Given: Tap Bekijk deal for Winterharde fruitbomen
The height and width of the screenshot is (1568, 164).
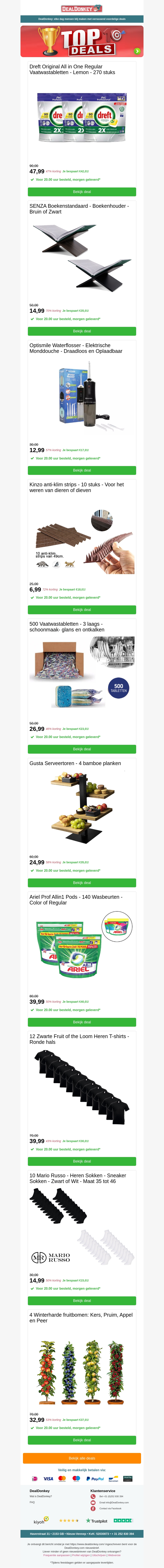Looking at the screenshot, I should click(82, 1440).
